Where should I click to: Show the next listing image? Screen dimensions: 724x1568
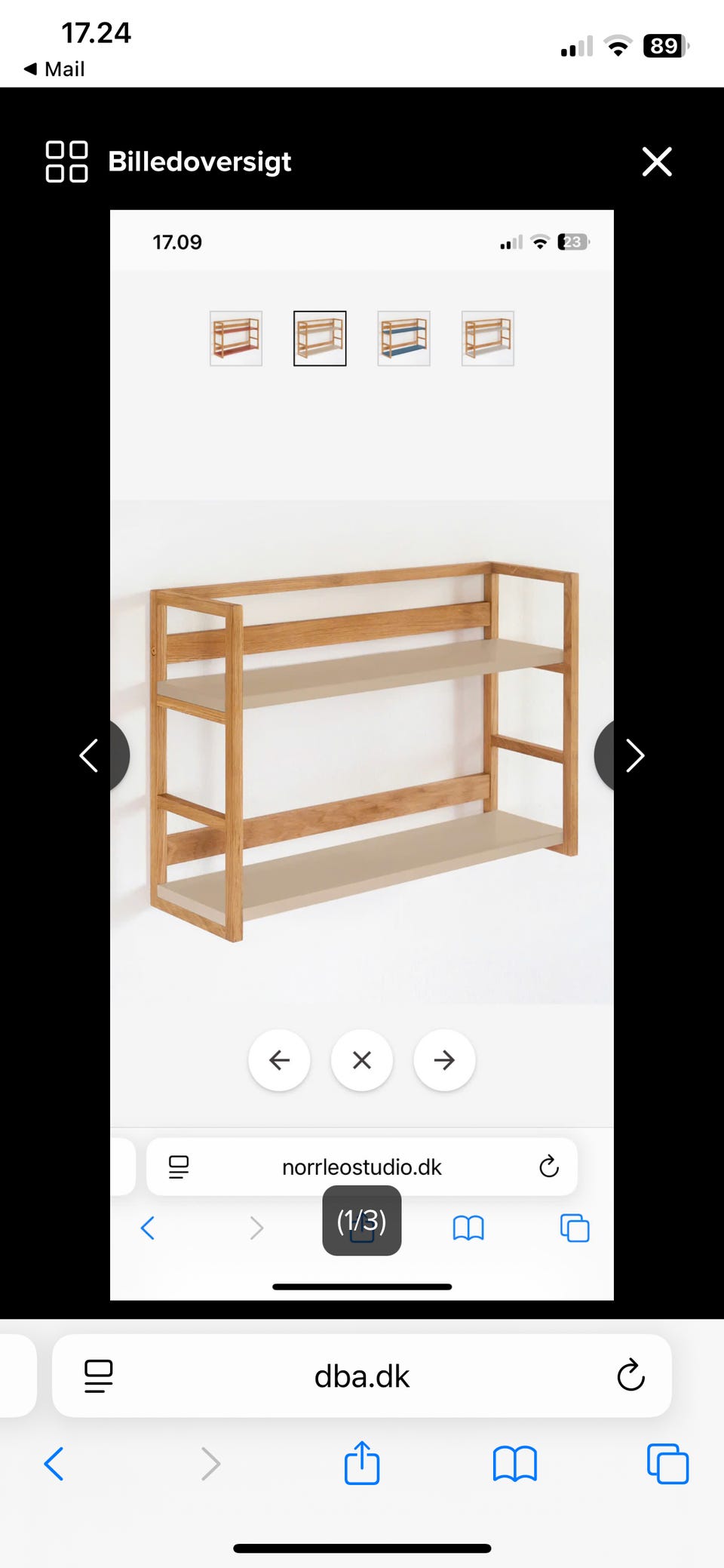[635, 755]
